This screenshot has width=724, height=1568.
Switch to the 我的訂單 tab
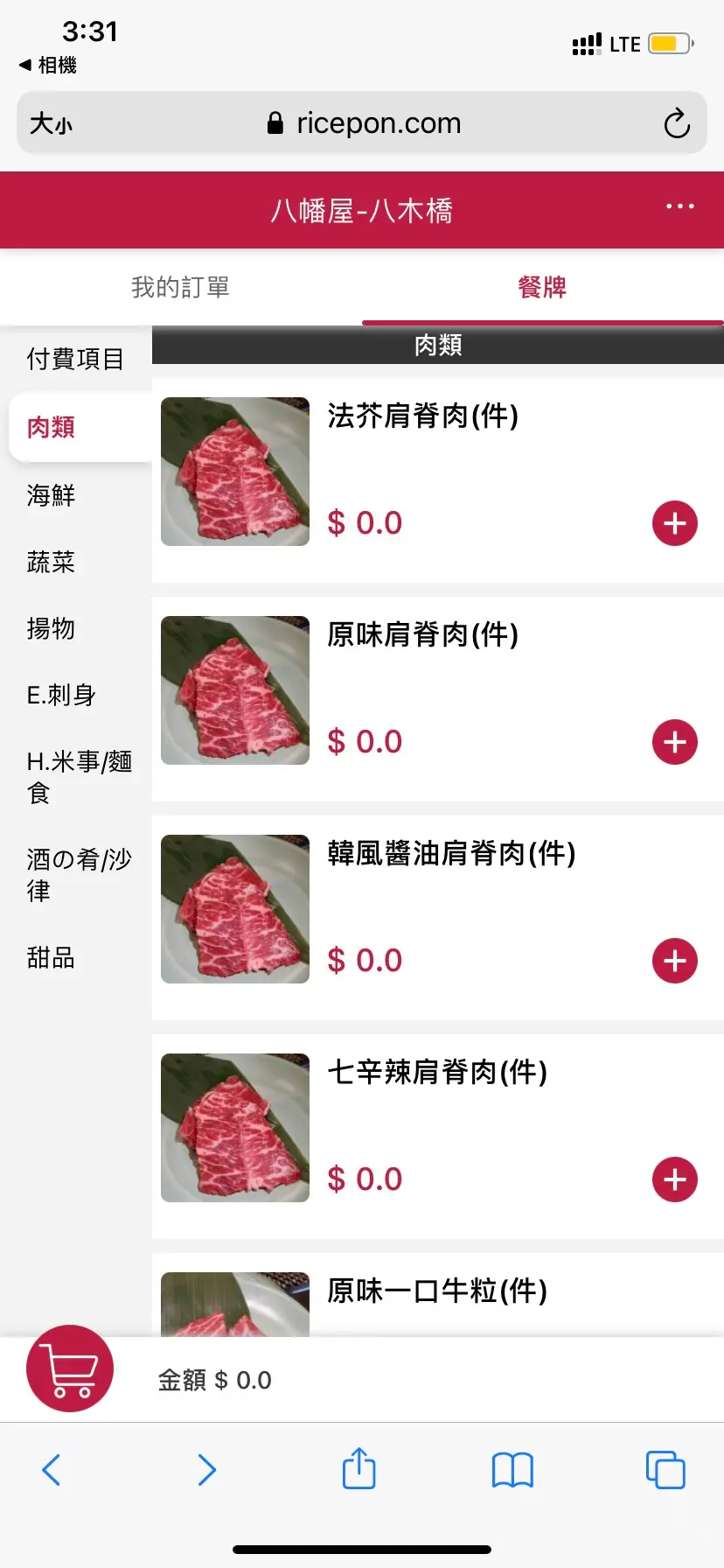click(180, 287)
